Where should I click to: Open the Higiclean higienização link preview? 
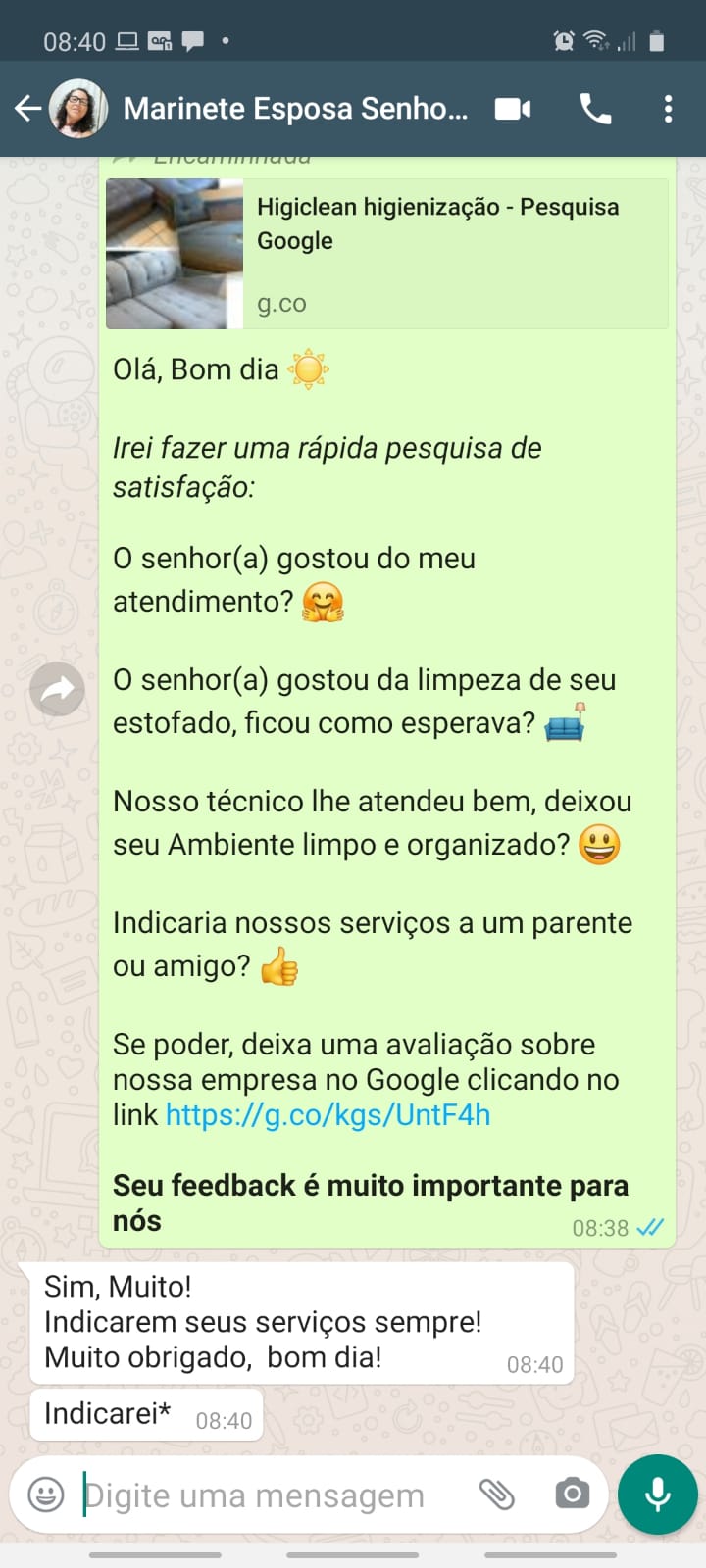pos(386,254)
